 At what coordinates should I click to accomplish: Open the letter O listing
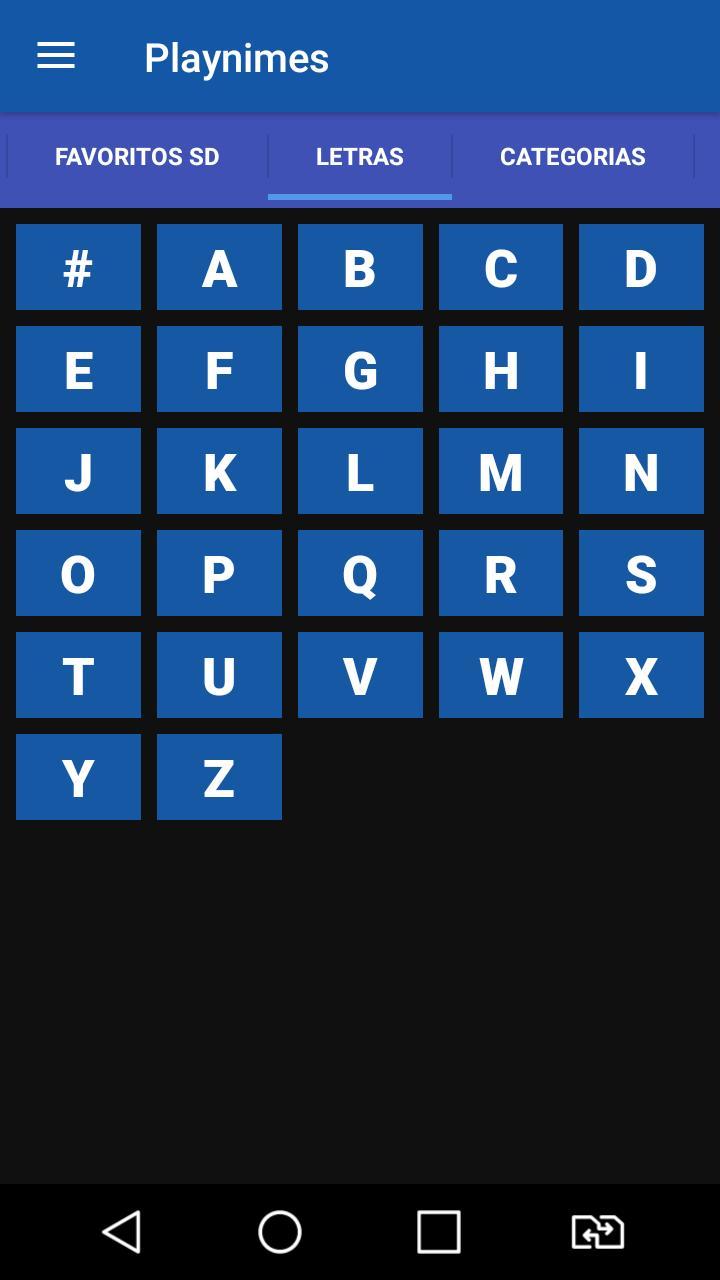78,573
